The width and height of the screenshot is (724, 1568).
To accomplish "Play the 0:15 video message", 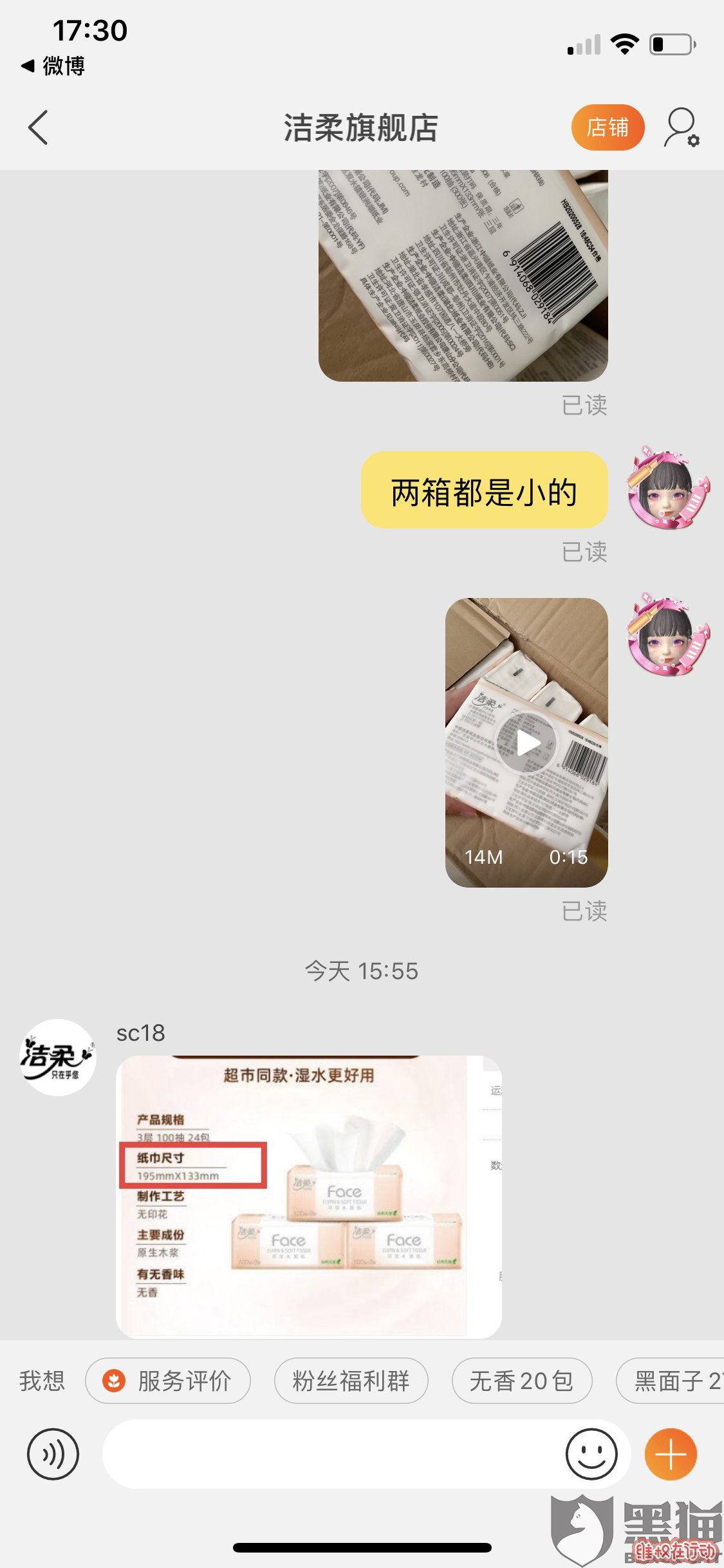I will point(527,743).
